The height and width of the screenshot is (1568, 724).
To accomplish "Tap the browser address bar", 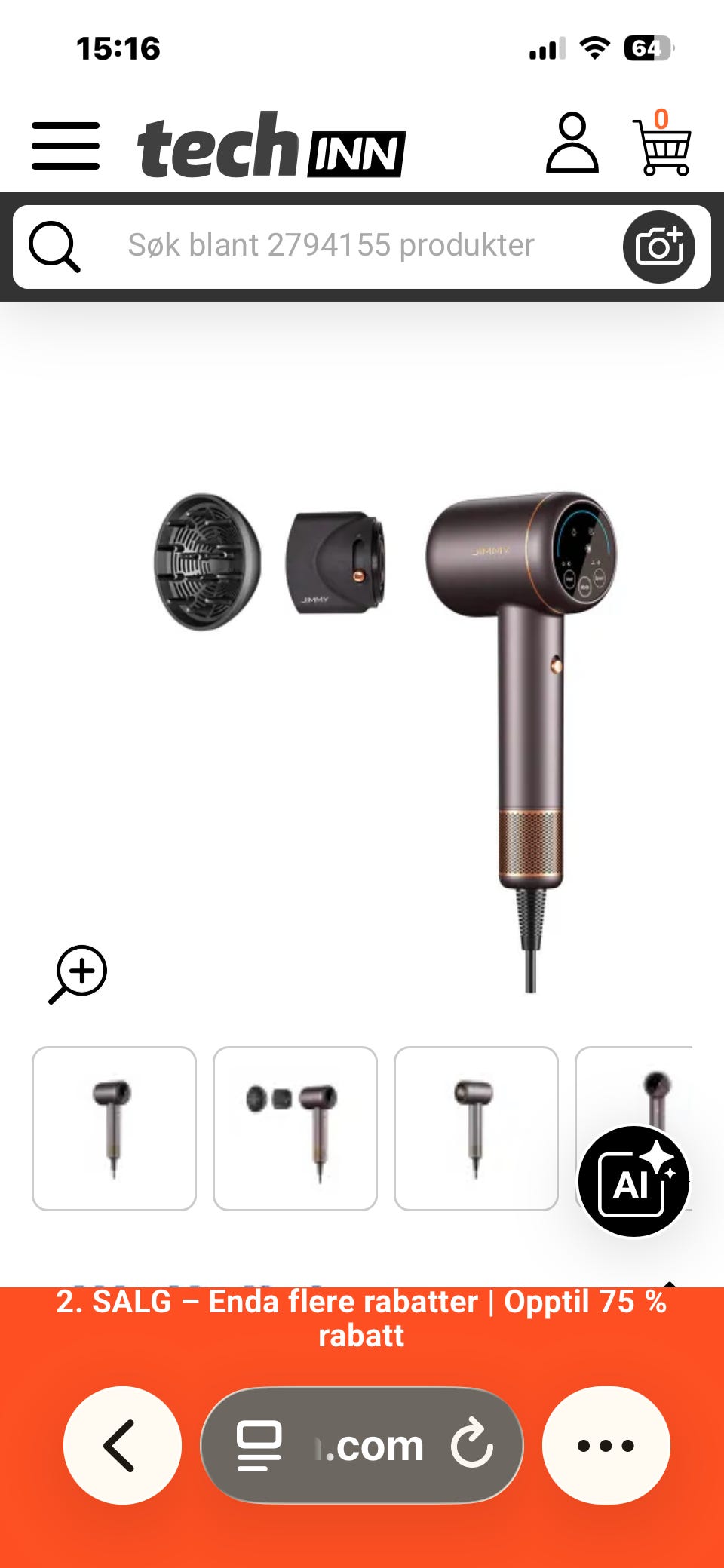I will 362,1445.
